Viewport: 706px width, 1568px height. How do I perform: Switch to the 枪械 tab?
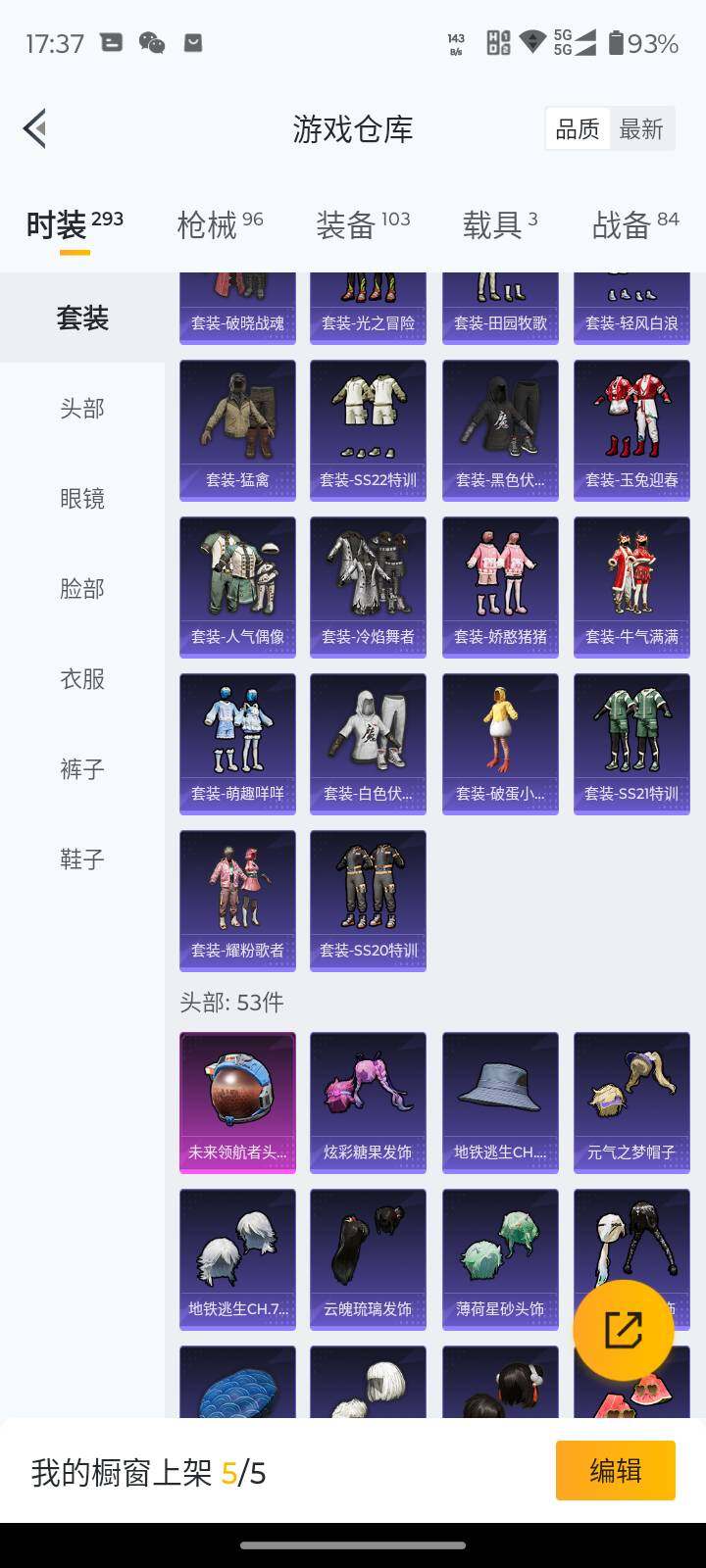pyautogui.click(x=220, y=224)
